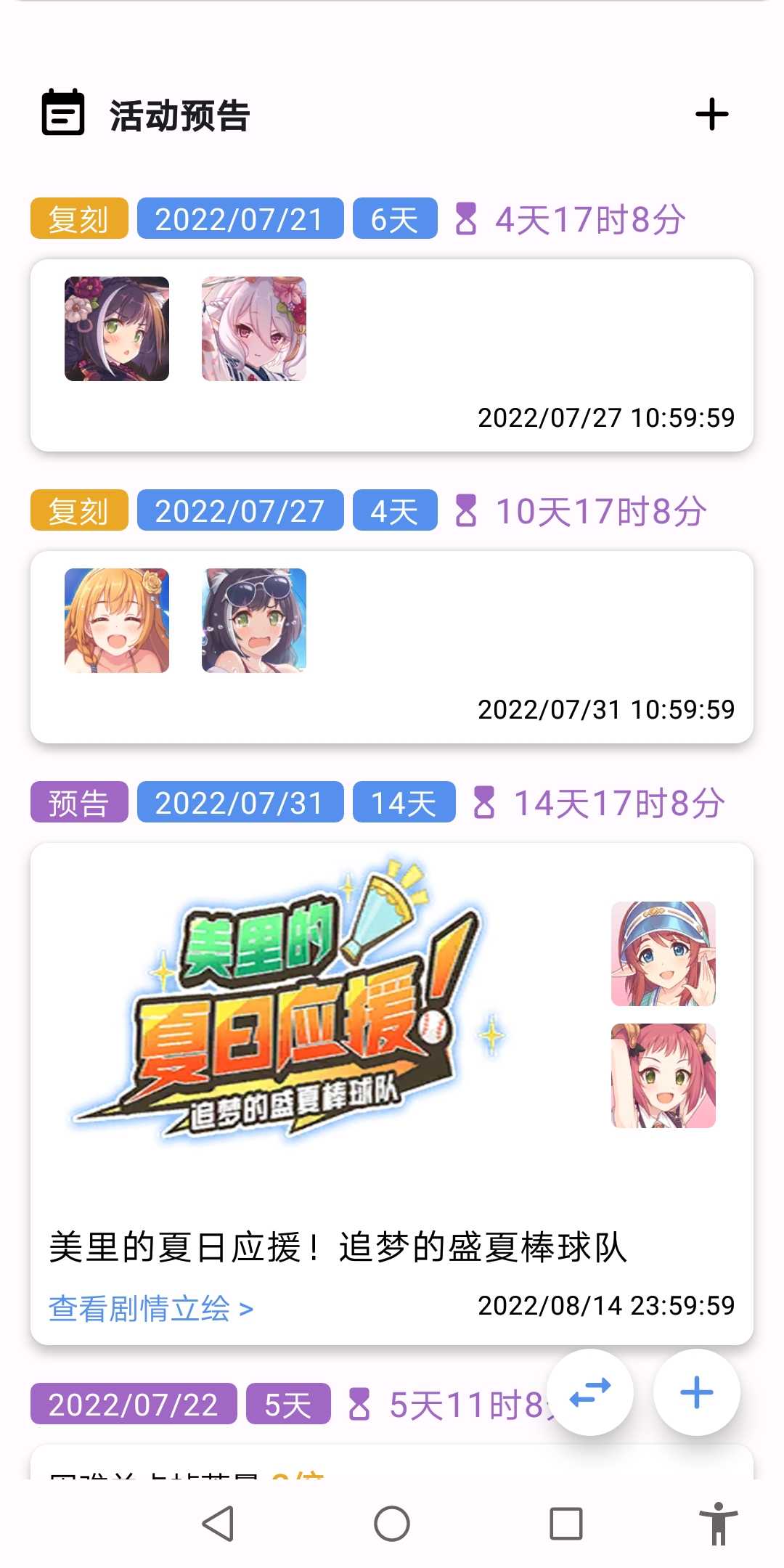
Task: Expand the 14天 duration chip
Action: 404,802
